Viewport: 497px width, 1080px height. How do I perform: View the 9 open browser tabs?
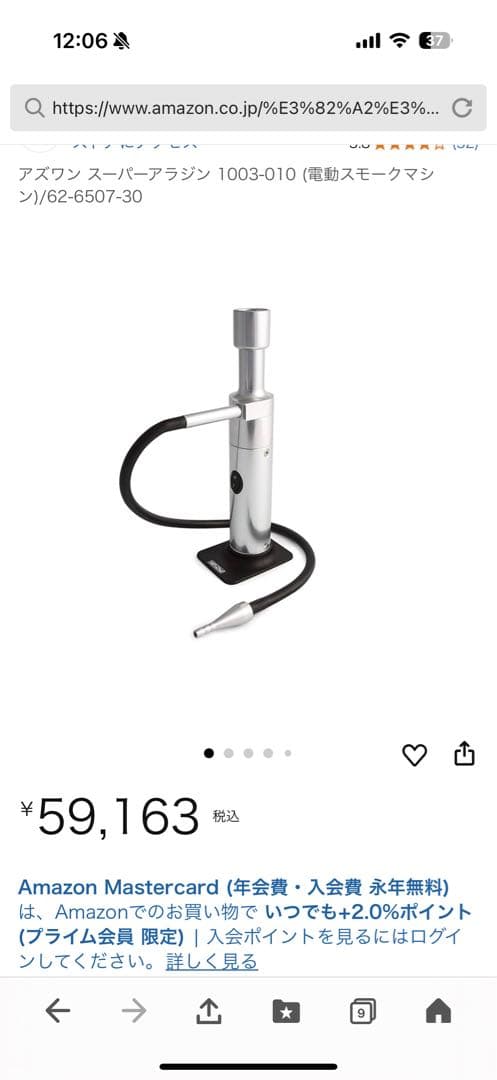363,1011
